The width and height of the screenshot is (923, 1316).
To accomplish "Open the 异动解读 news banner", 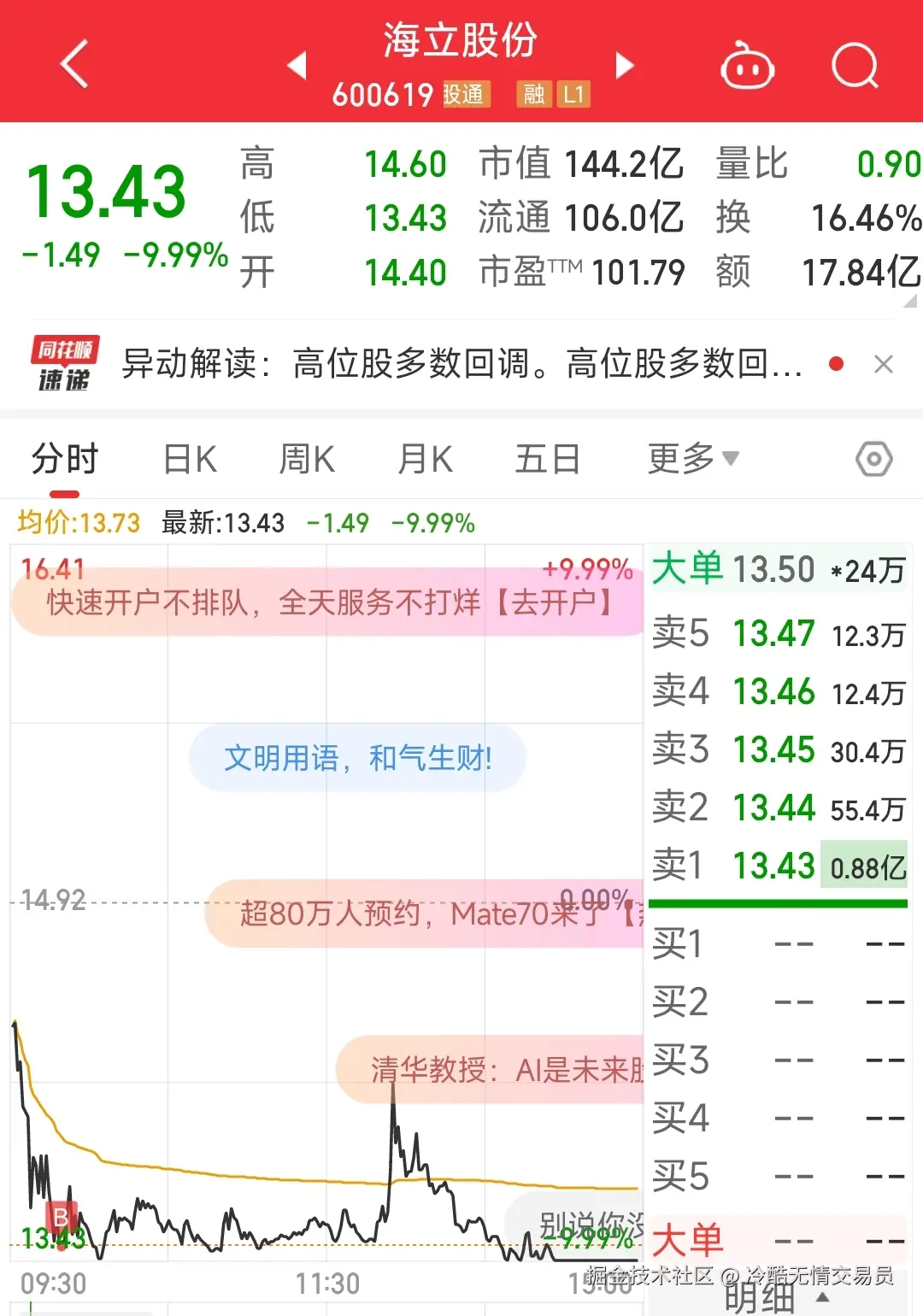I will coord(461,363).
